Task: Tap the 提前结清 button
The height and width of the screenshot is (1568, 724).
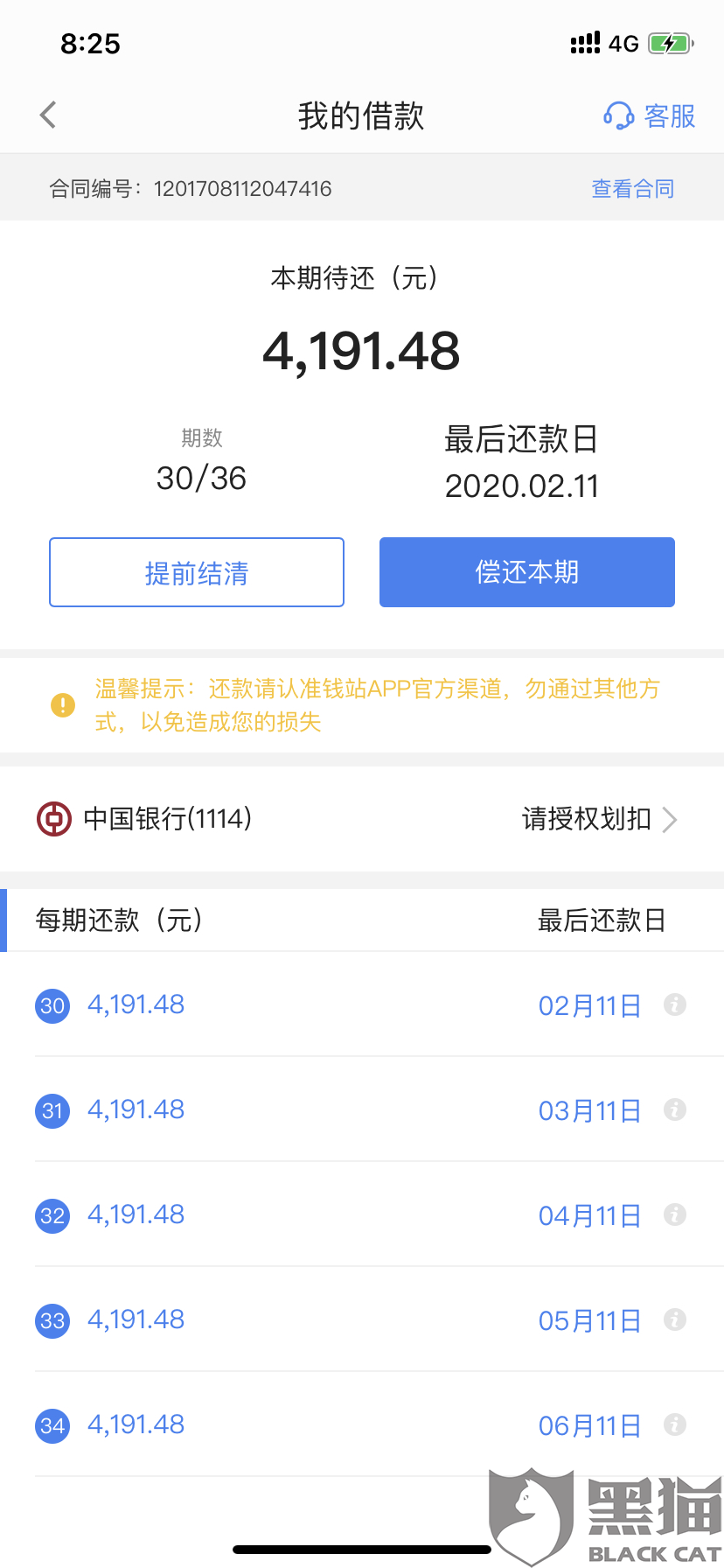Action: [x=197, y=572]
